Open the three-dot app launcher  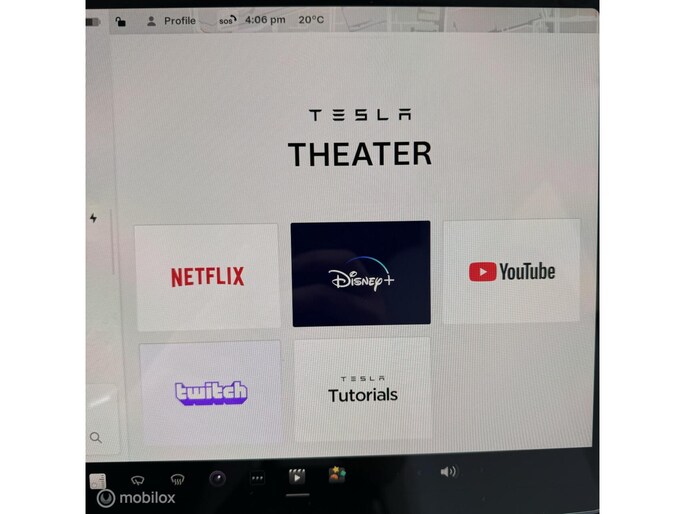coord(257,478)
